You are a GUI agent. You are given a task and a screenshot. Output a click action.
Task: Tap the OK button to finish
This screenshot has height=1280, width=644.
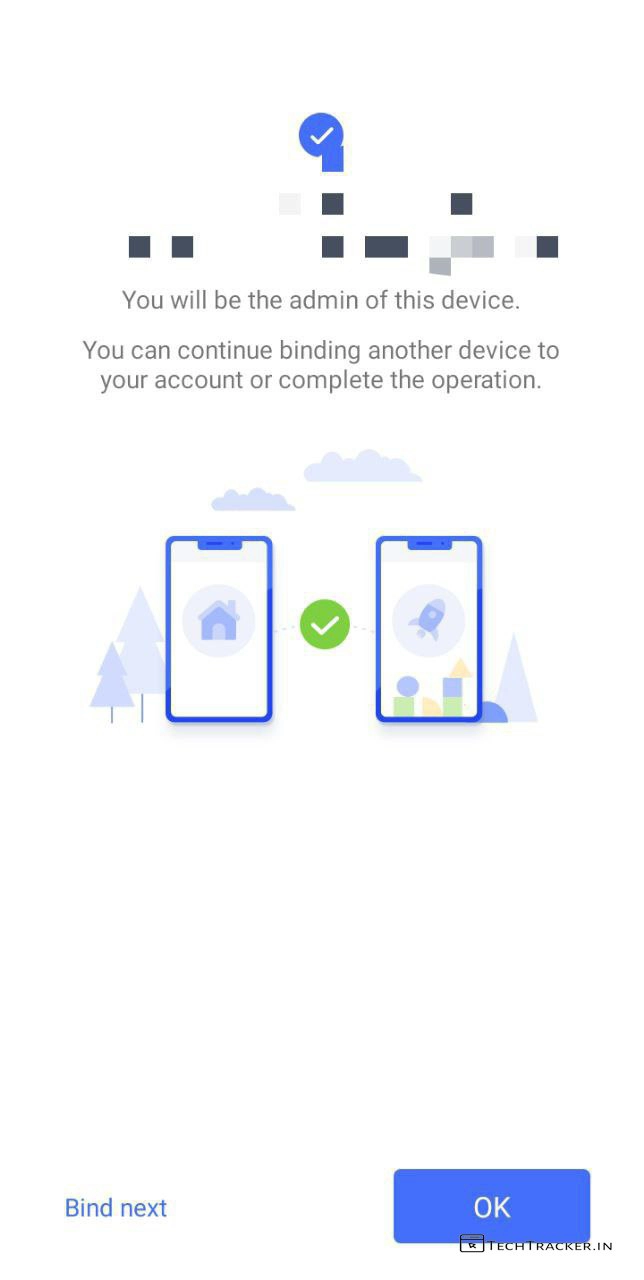click(491, 1206)
